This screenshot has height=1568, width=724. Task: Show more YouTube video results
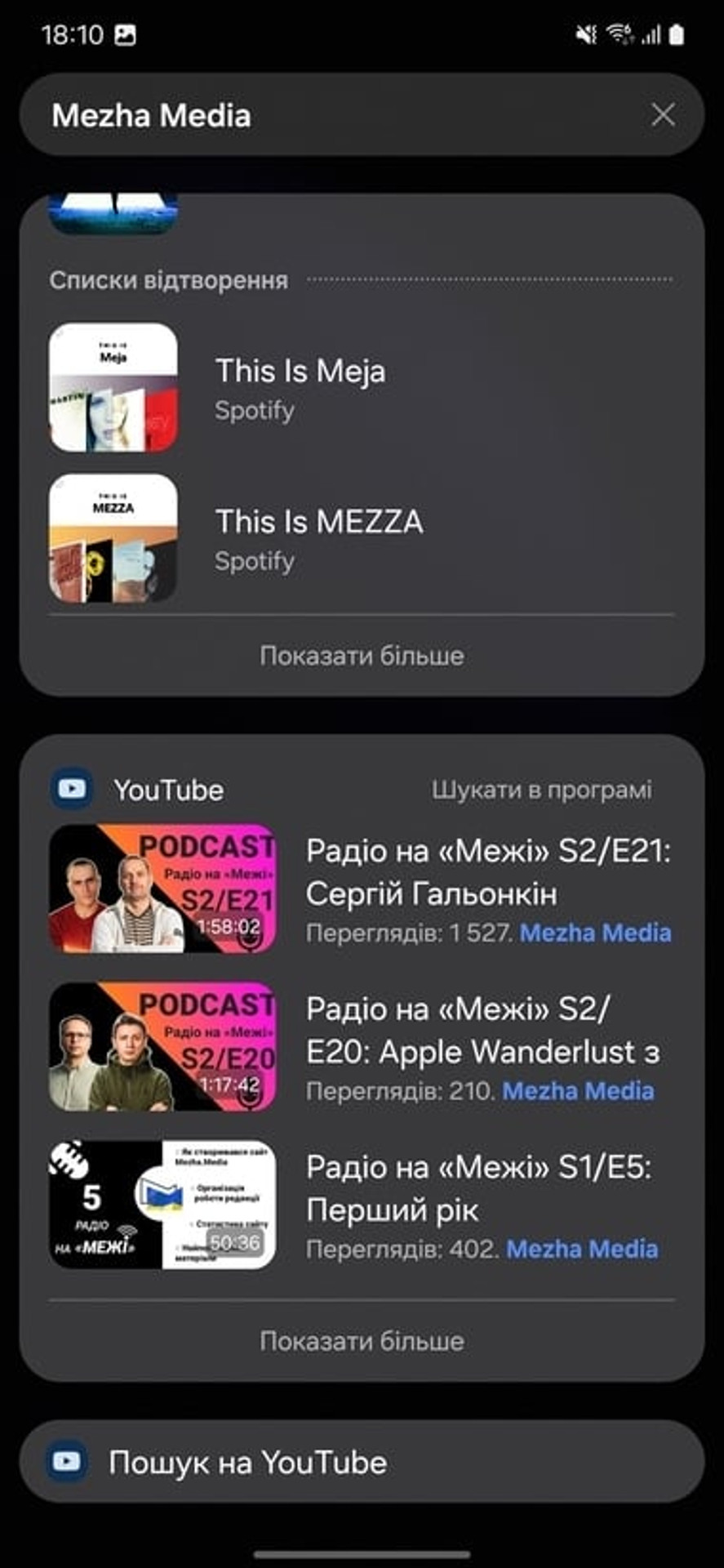coord(362,1341)
